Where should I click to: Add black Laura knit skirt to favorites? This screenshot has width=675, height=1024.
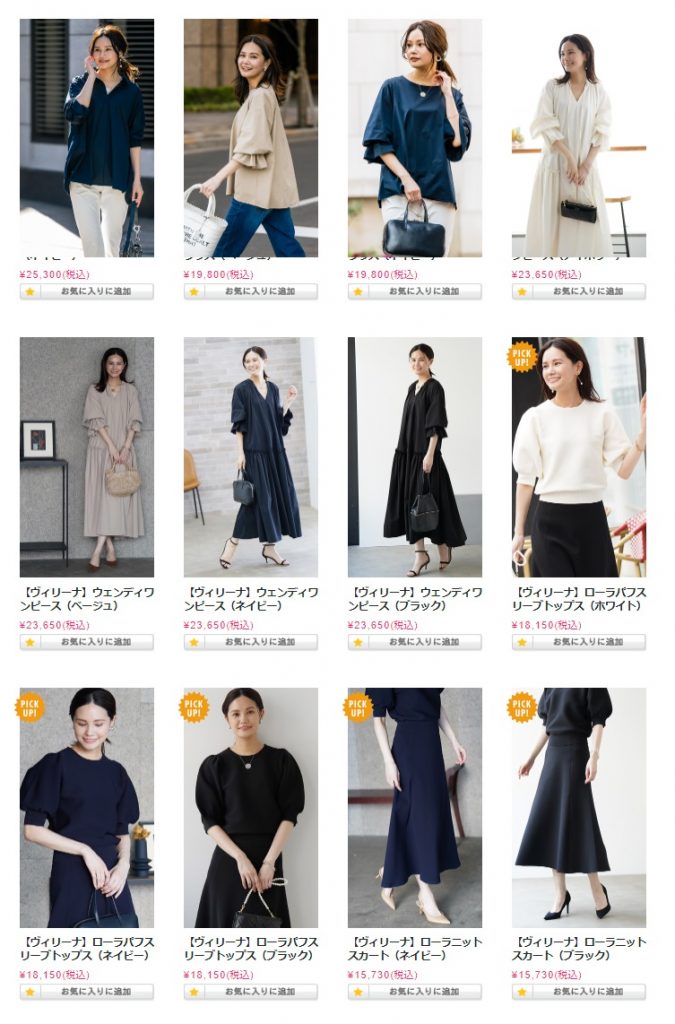click(579, 992)
